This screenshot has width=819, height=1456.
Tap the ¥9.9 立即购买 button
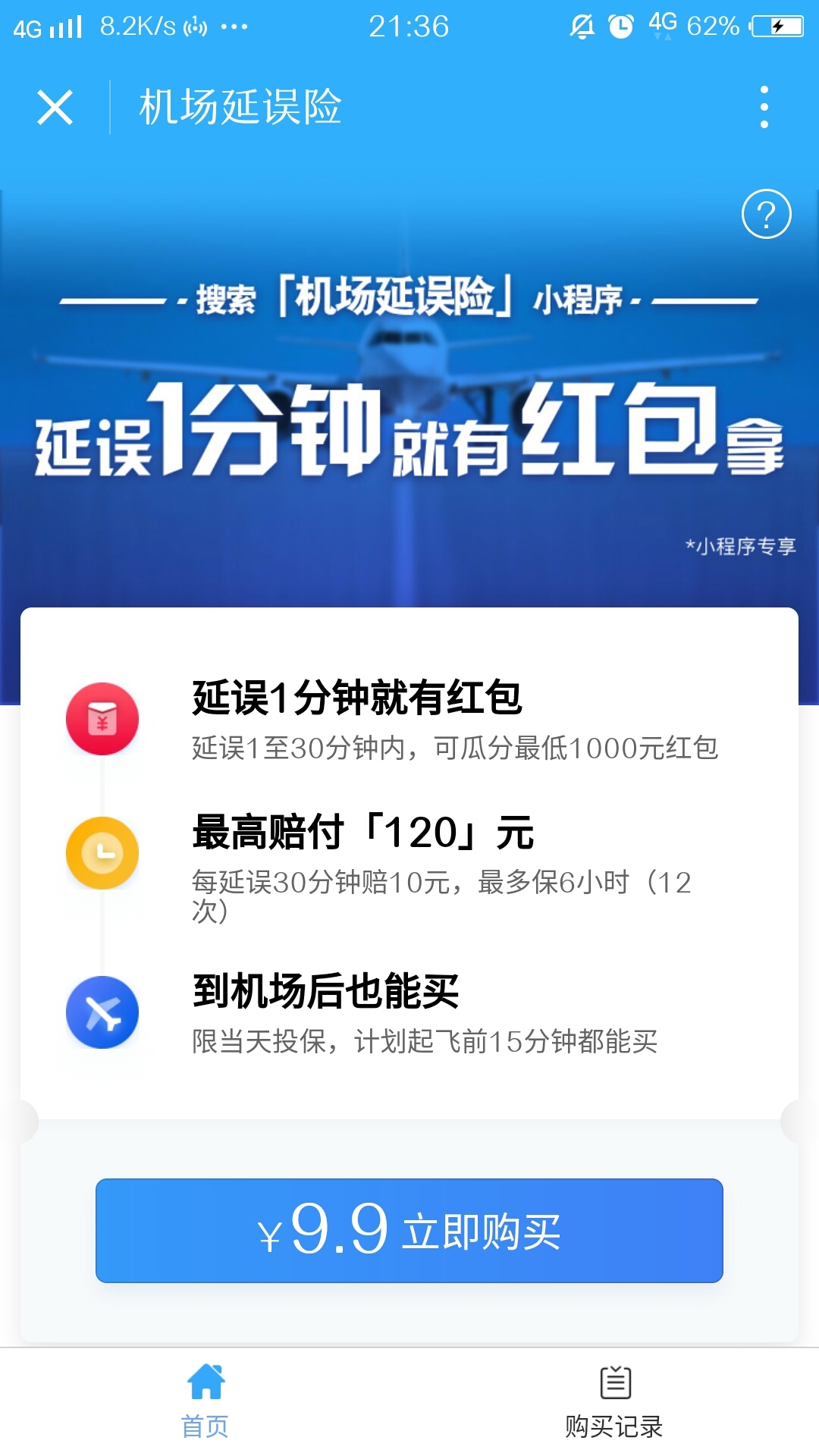coord(409,1230)
